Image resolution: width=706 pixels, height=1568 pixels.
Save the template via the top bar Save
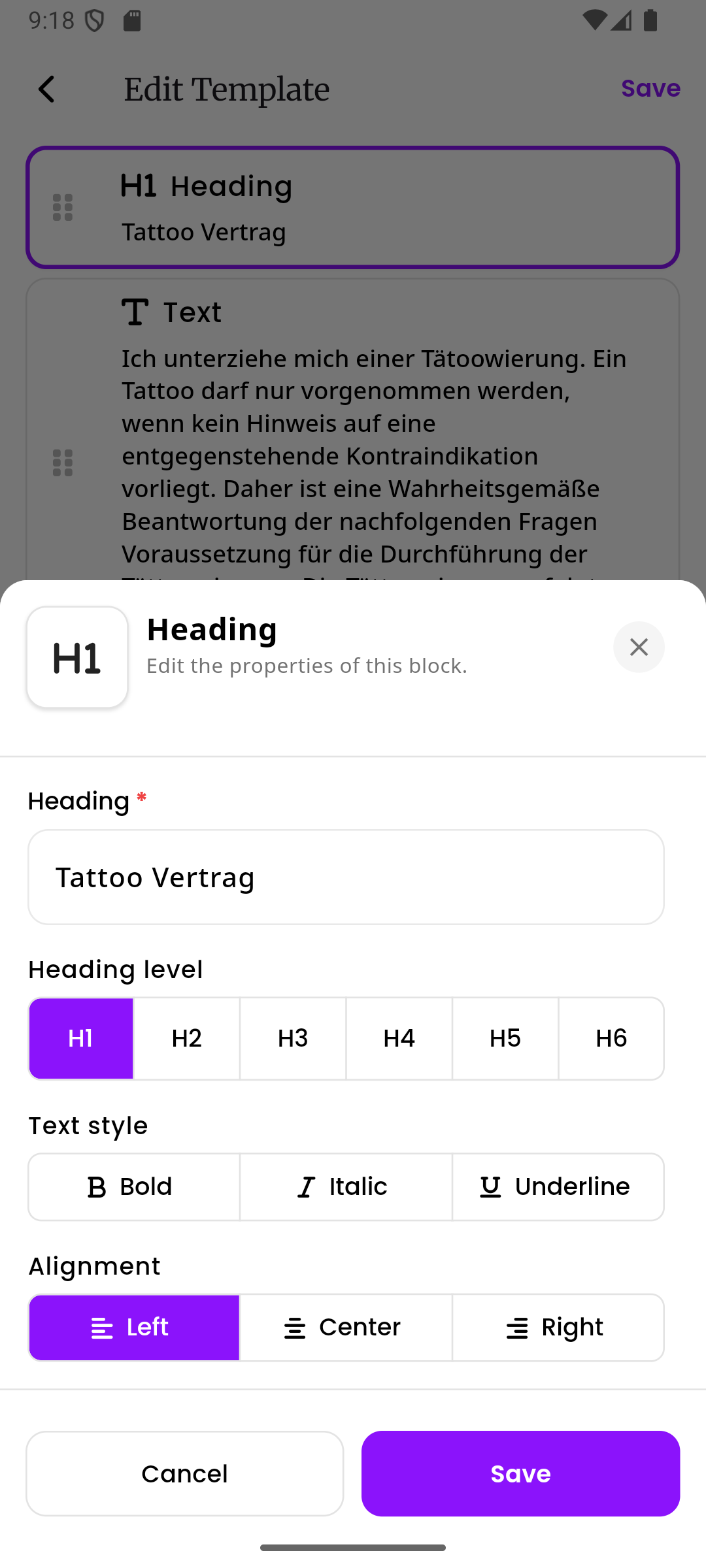(x=650, y=88)
